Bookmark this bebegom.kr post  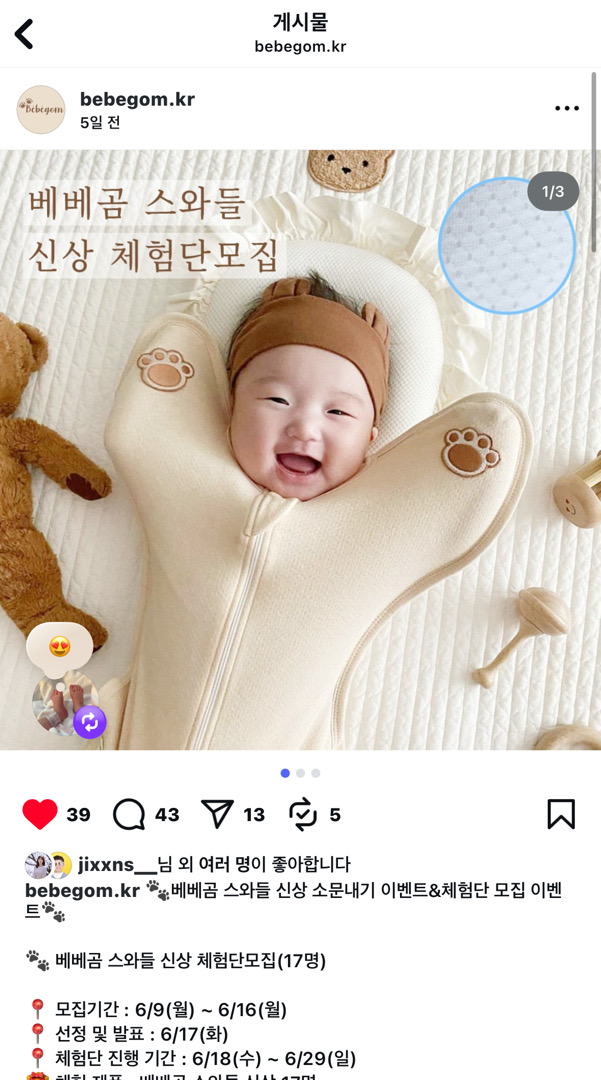click(561, 814)
